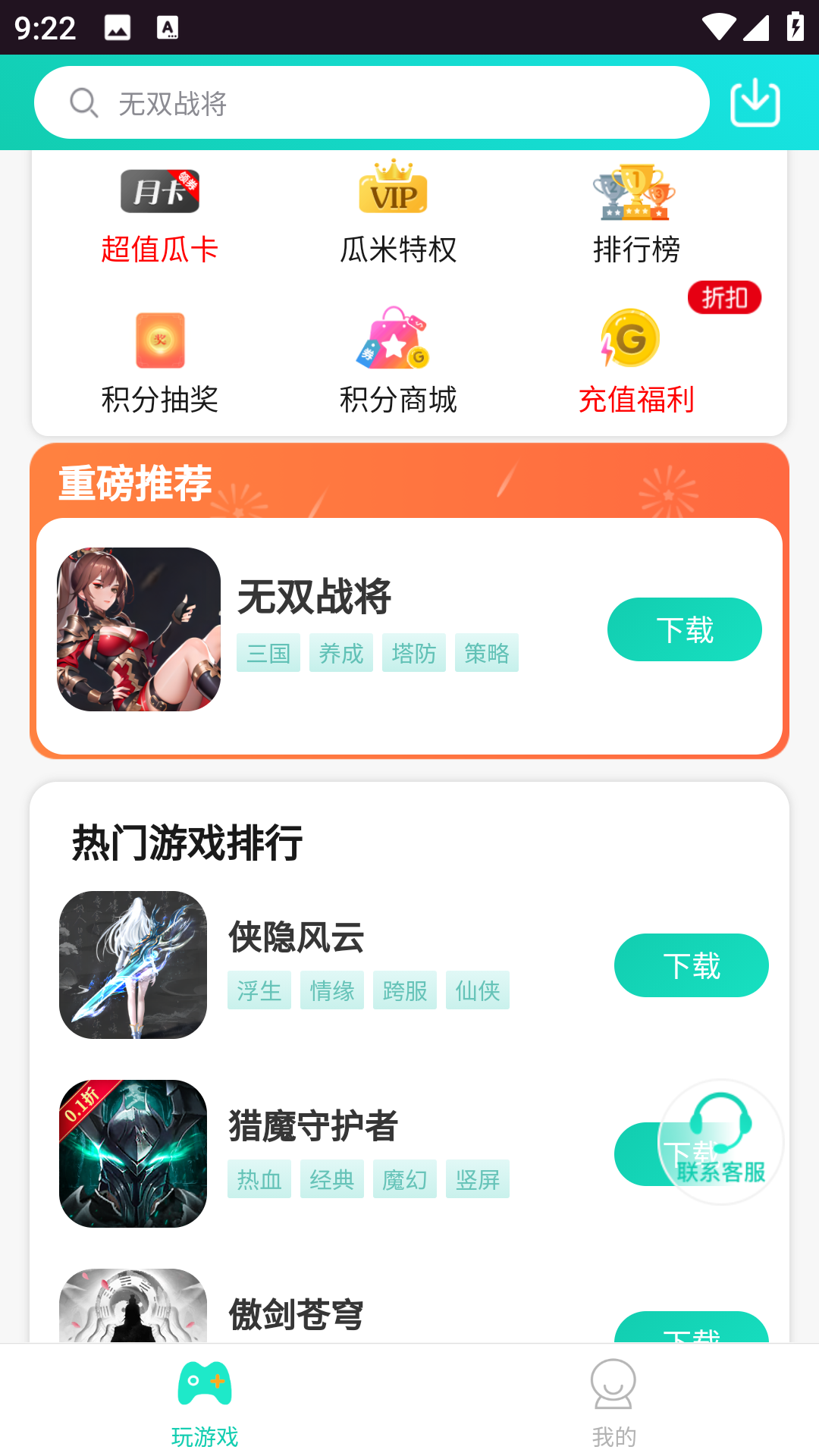
Task: Visit the 积分商城 points mall
Action: tap(398, 361)
